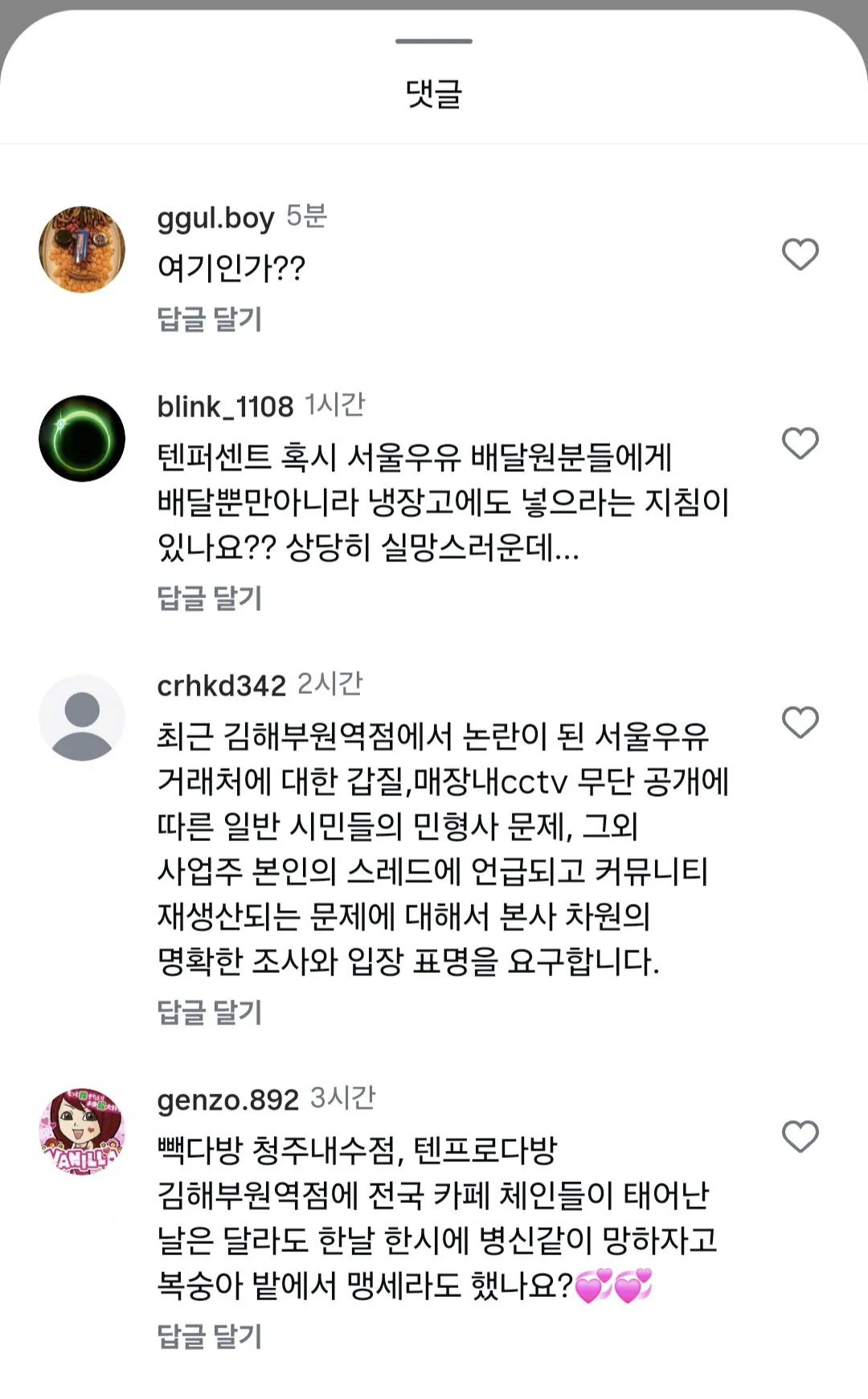This screenshot has width=868, height=1399.
Task: Open crhkd342's profile avatar
Action: point(82,717)
